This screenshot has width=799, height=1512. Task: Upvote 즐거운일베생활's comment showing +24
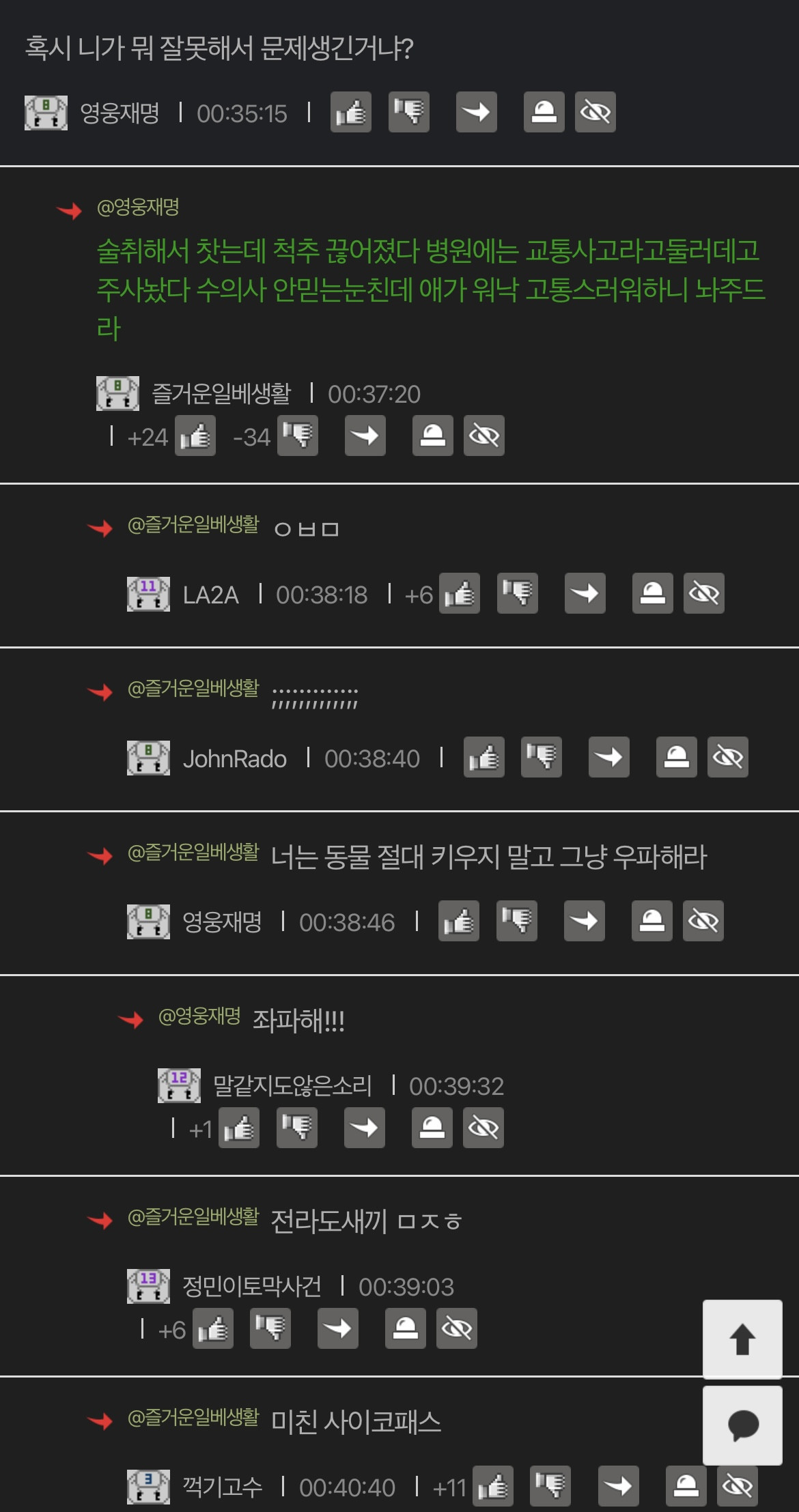pyautogui.click(x=195, y=436)
